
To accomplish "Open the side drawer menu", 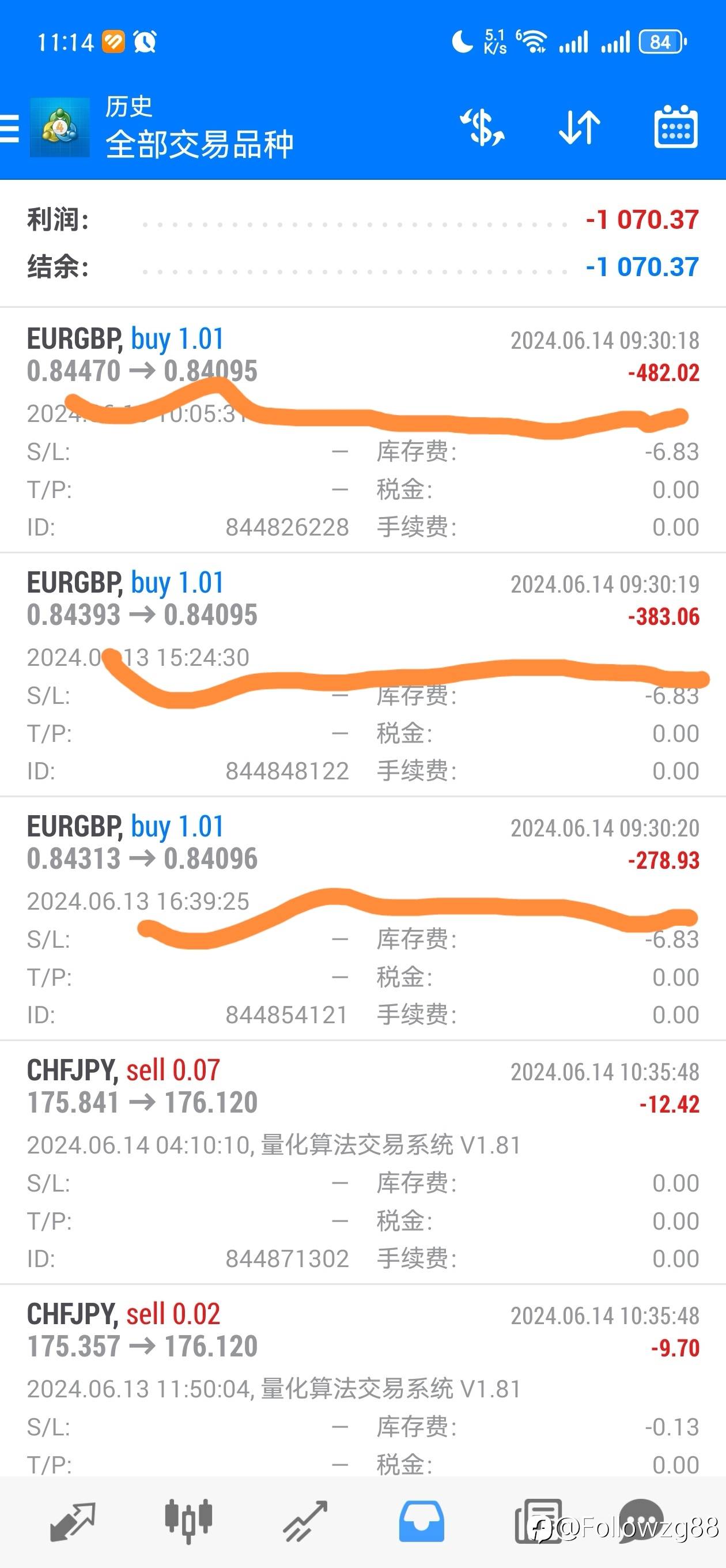I will pos(10,129).
